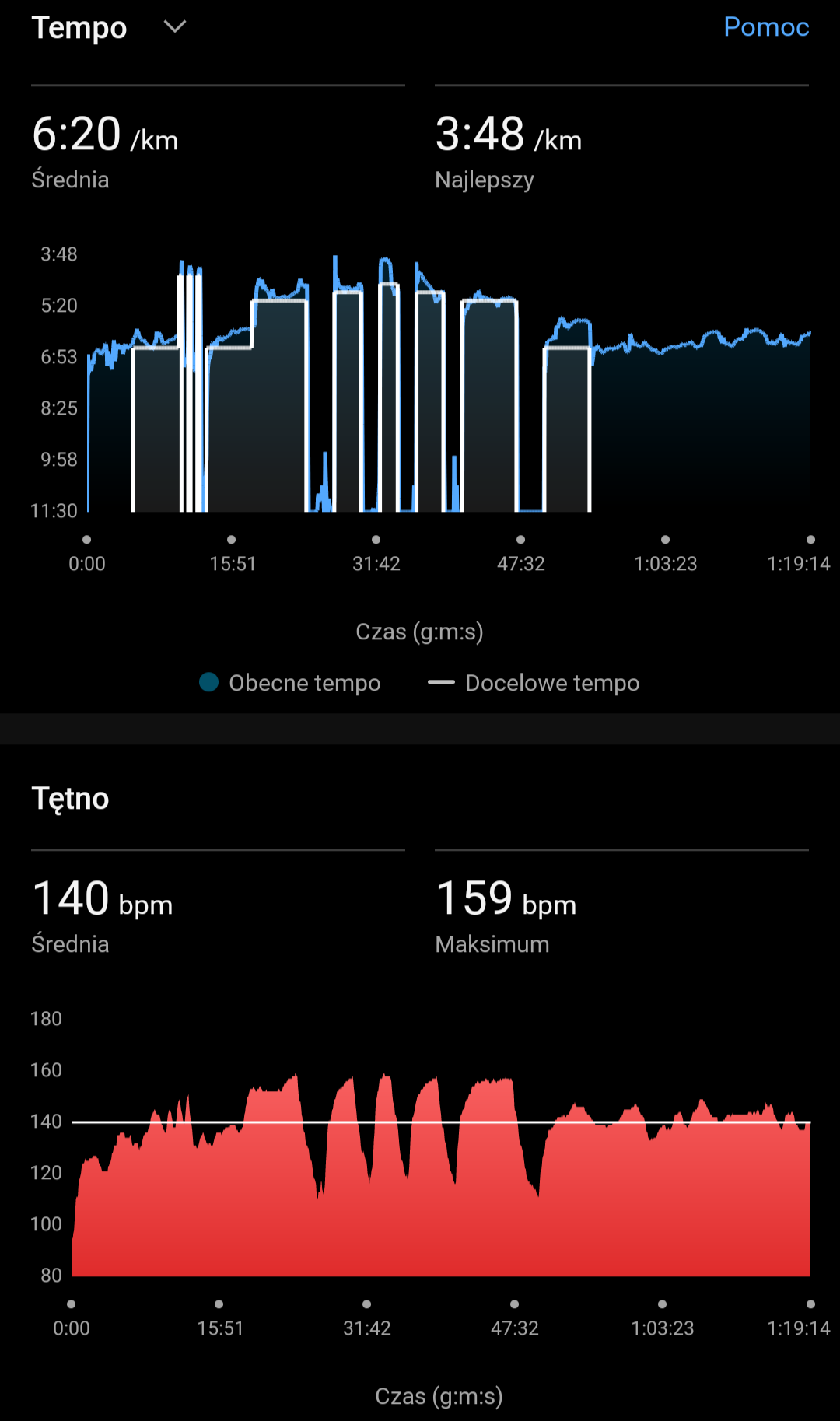Viewport: 840px width, 1421px height.
Task: Expand the Tempo chart dropdown
Action: tap(175, 27)
